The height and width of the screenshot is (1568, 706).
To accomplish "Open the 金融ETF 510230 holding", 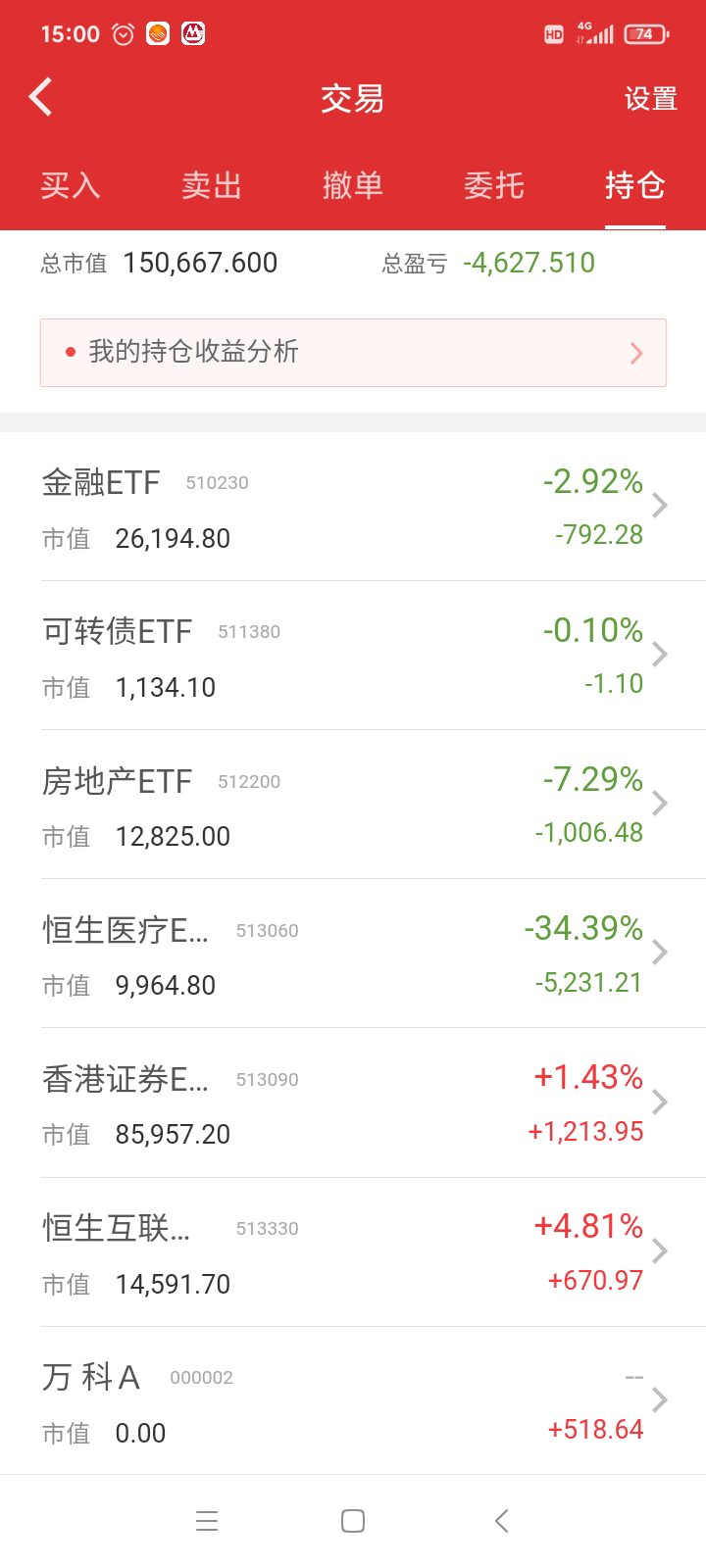I will tap(353, 508).
